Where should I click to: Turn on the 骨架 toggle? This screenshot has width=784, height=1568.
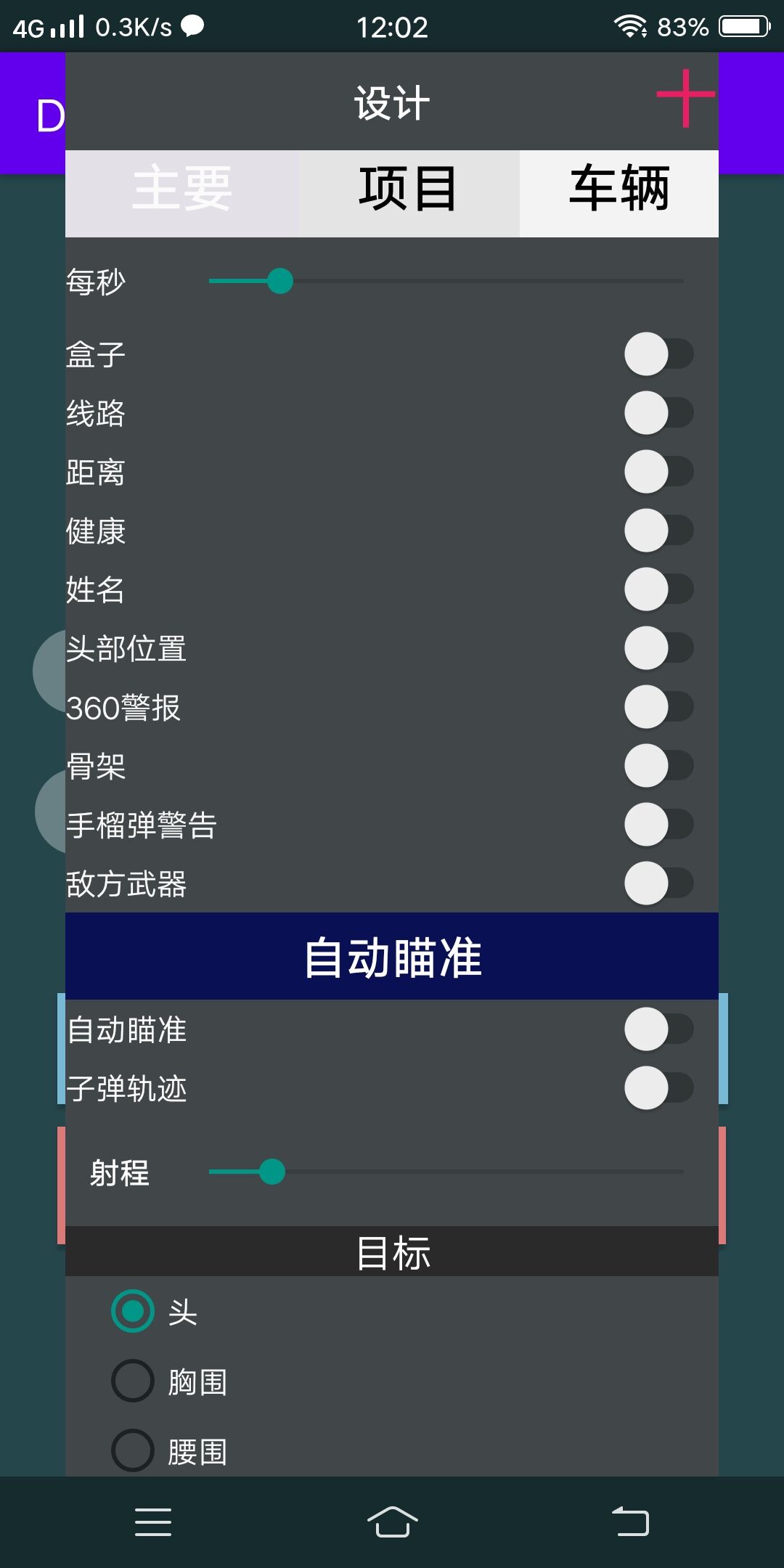pos(658,766)
